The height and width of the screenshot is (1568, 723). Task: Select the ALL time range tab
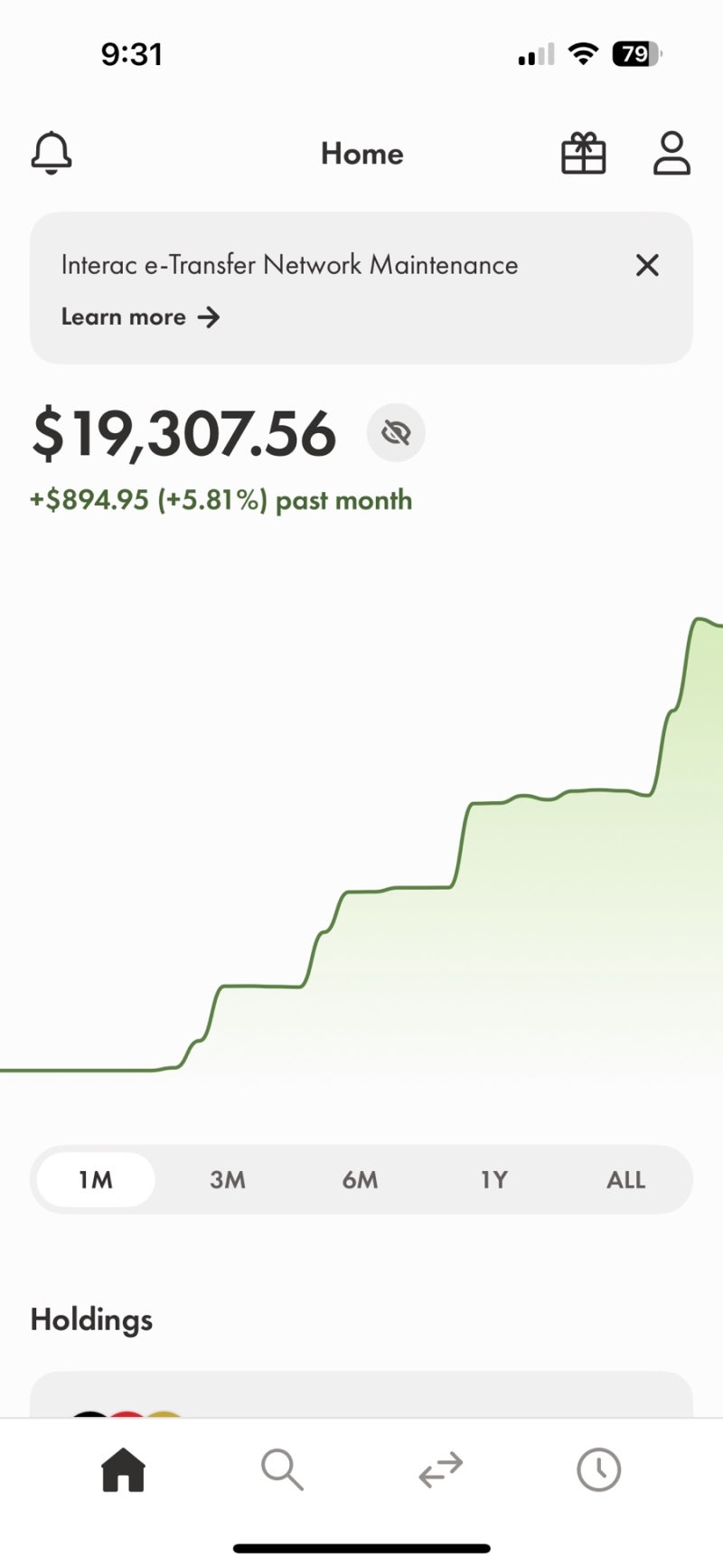(x=625, y=1180)
